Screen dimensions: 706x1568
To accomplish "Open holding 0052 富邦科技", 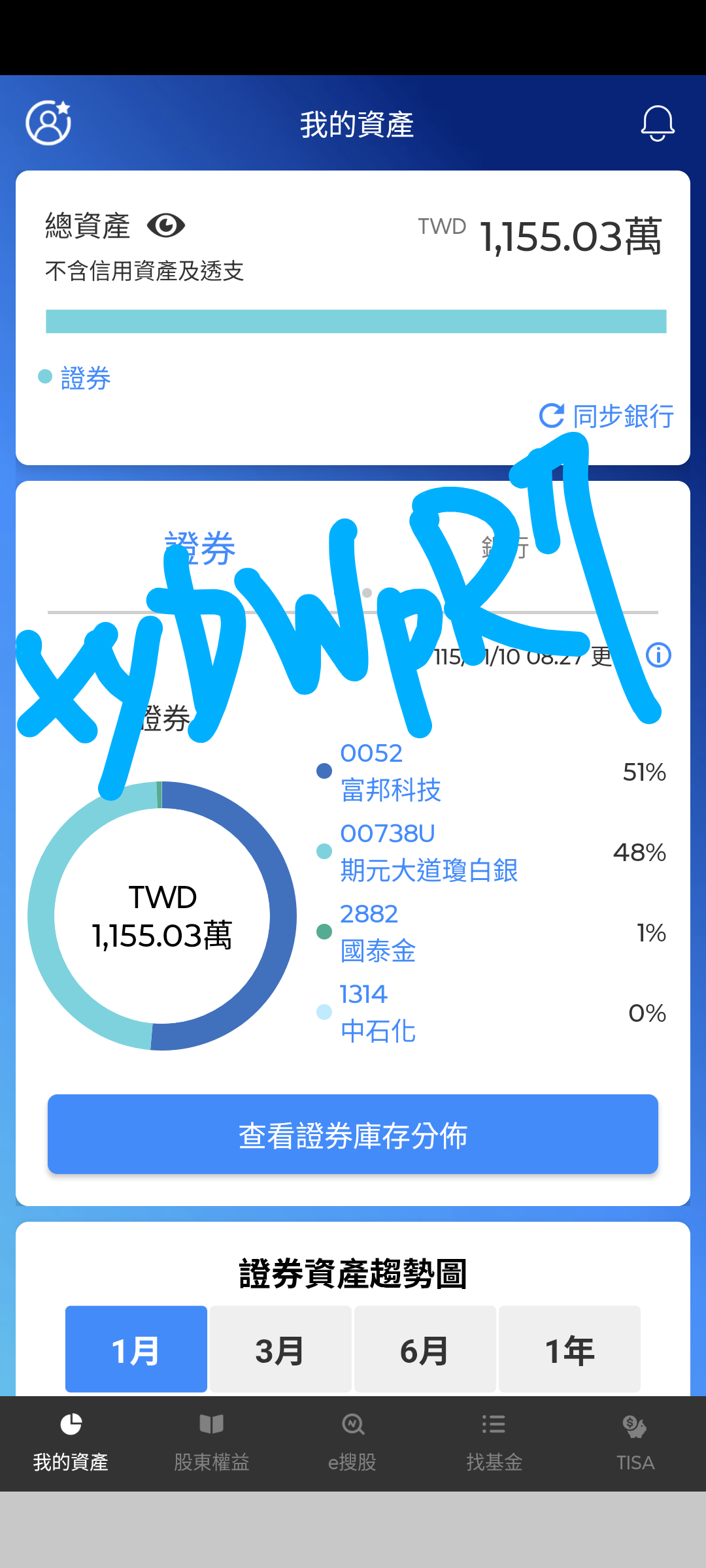I will tap(390, 772).
